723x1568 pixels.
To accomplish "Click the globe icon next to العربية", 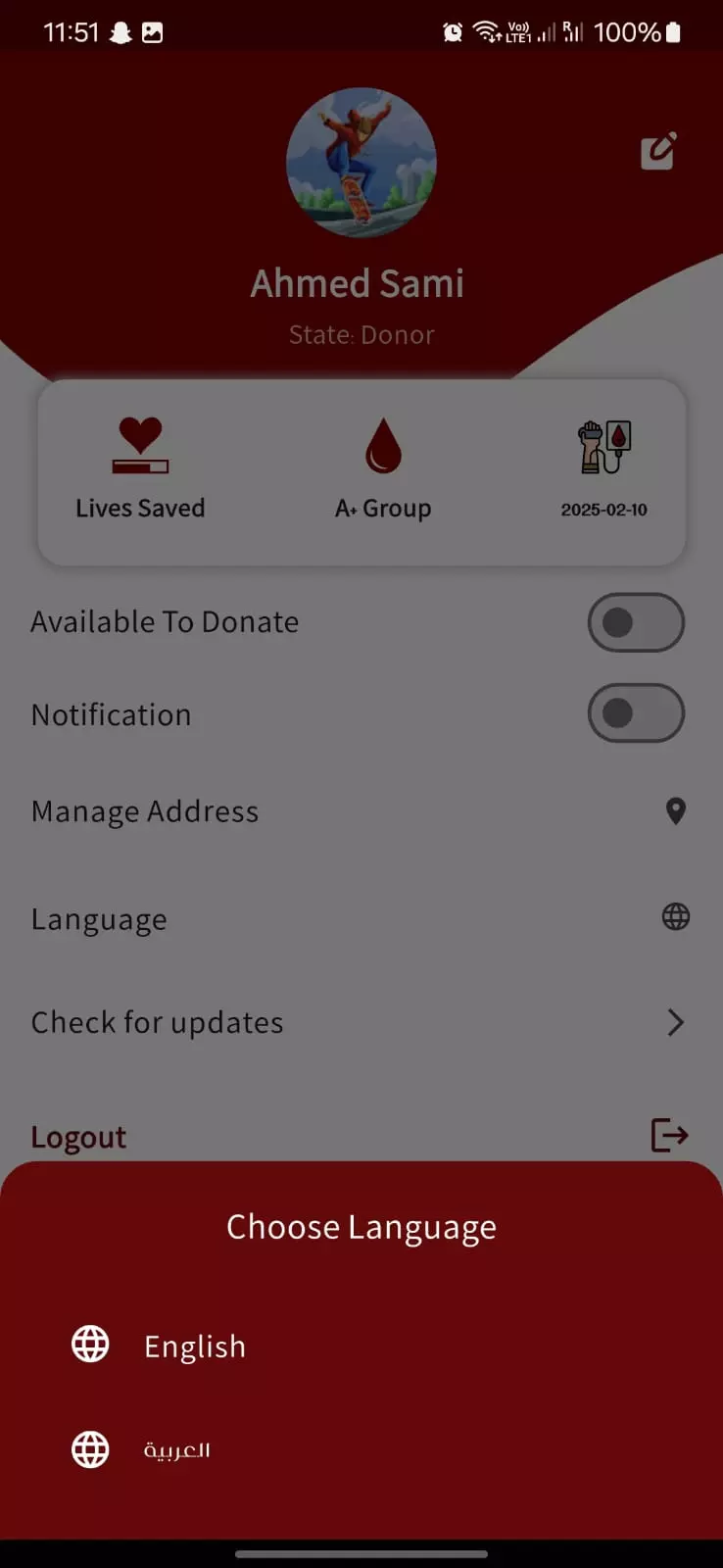I will point(89,1449).
